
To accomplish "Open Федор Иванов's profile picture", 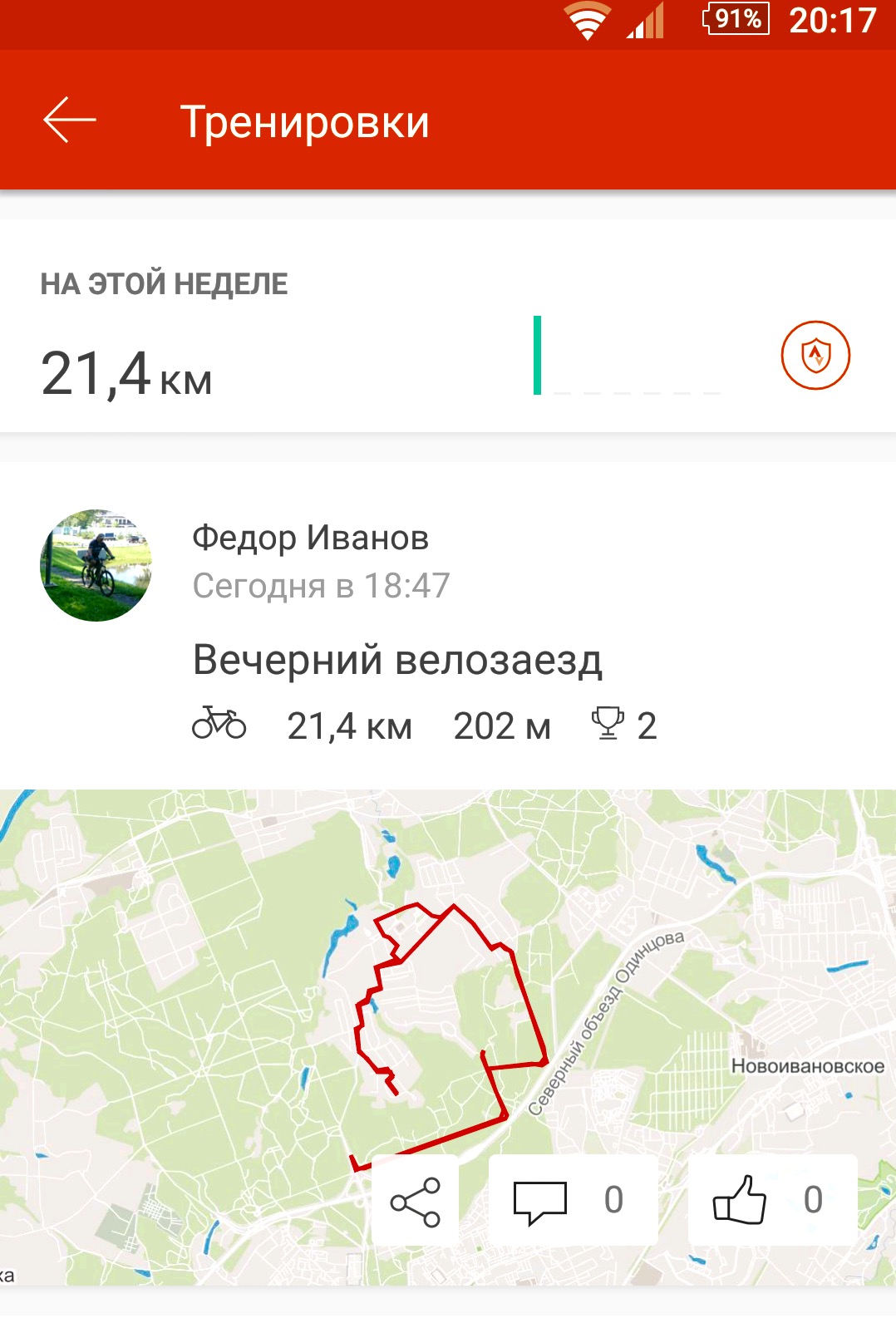I will pos(96,566).
